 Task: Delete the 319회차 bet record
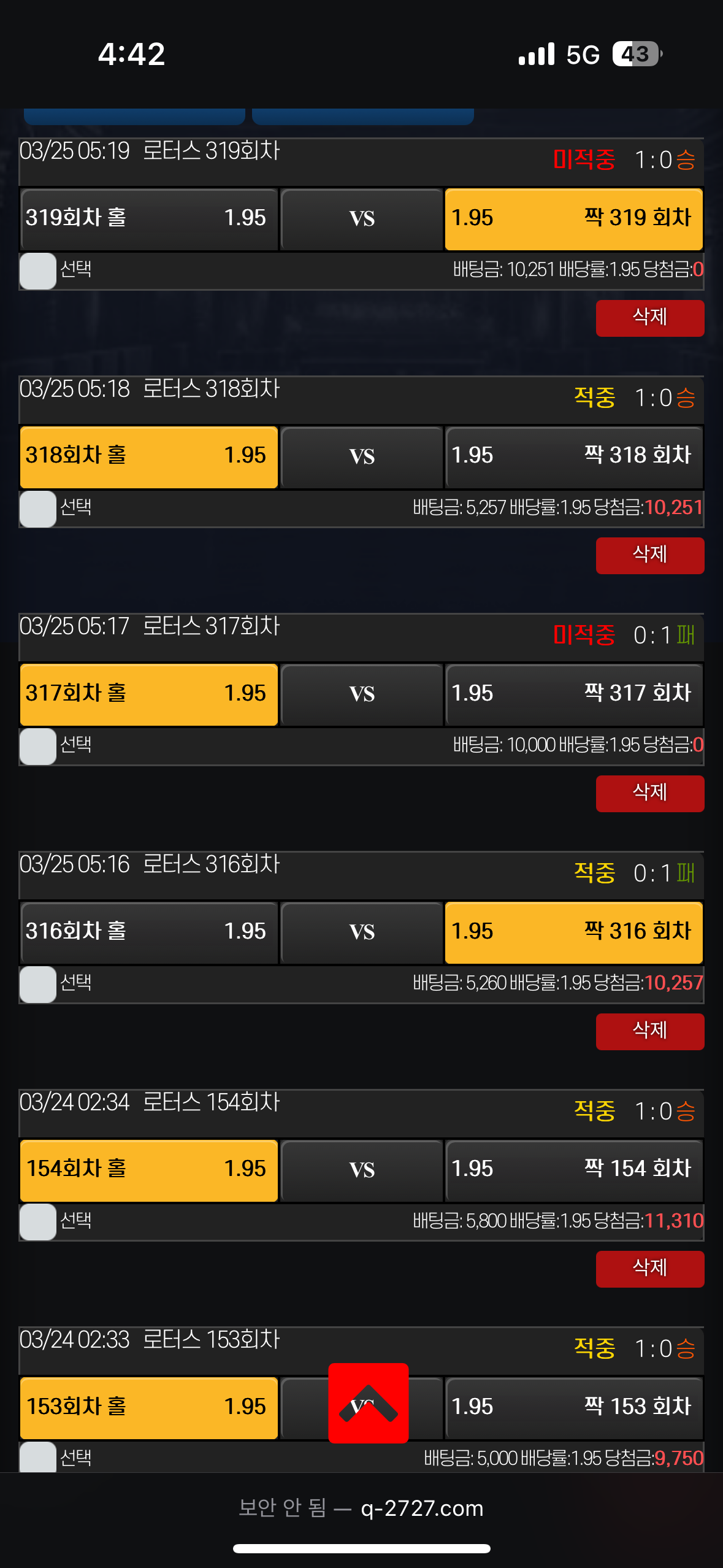tap(649, 318)
